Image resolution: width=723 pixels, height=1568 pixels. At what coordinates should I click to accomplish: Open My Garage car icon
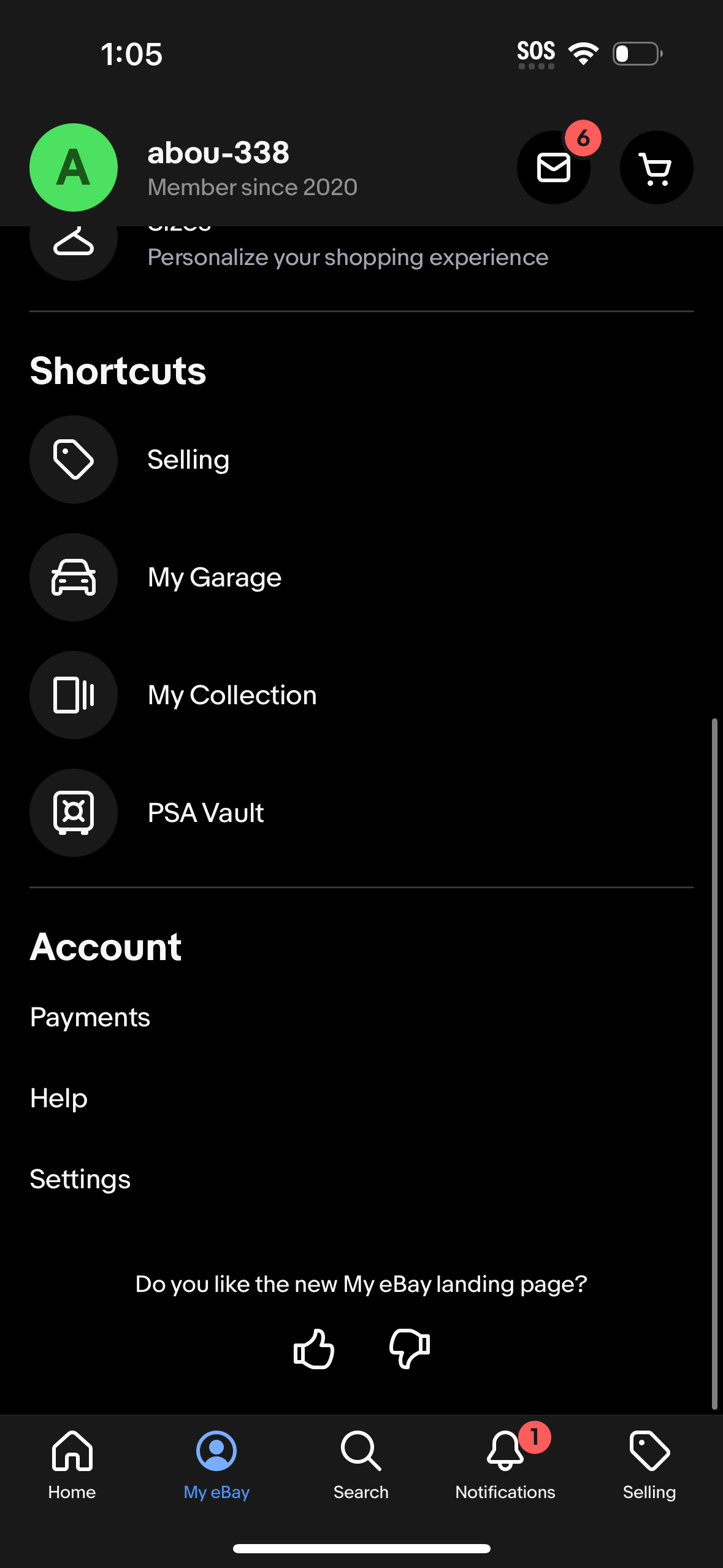point(73,577)
